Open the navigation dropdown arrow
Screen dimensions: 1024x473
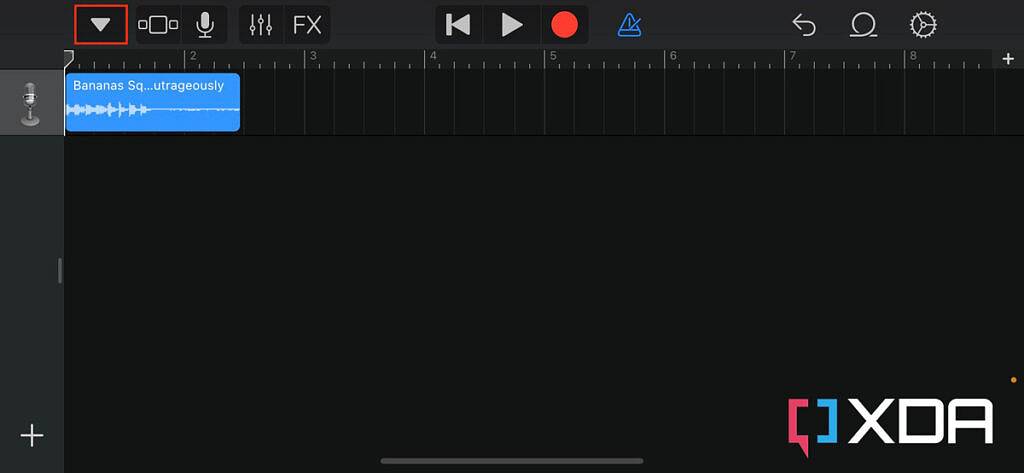[x=101, y=25]
